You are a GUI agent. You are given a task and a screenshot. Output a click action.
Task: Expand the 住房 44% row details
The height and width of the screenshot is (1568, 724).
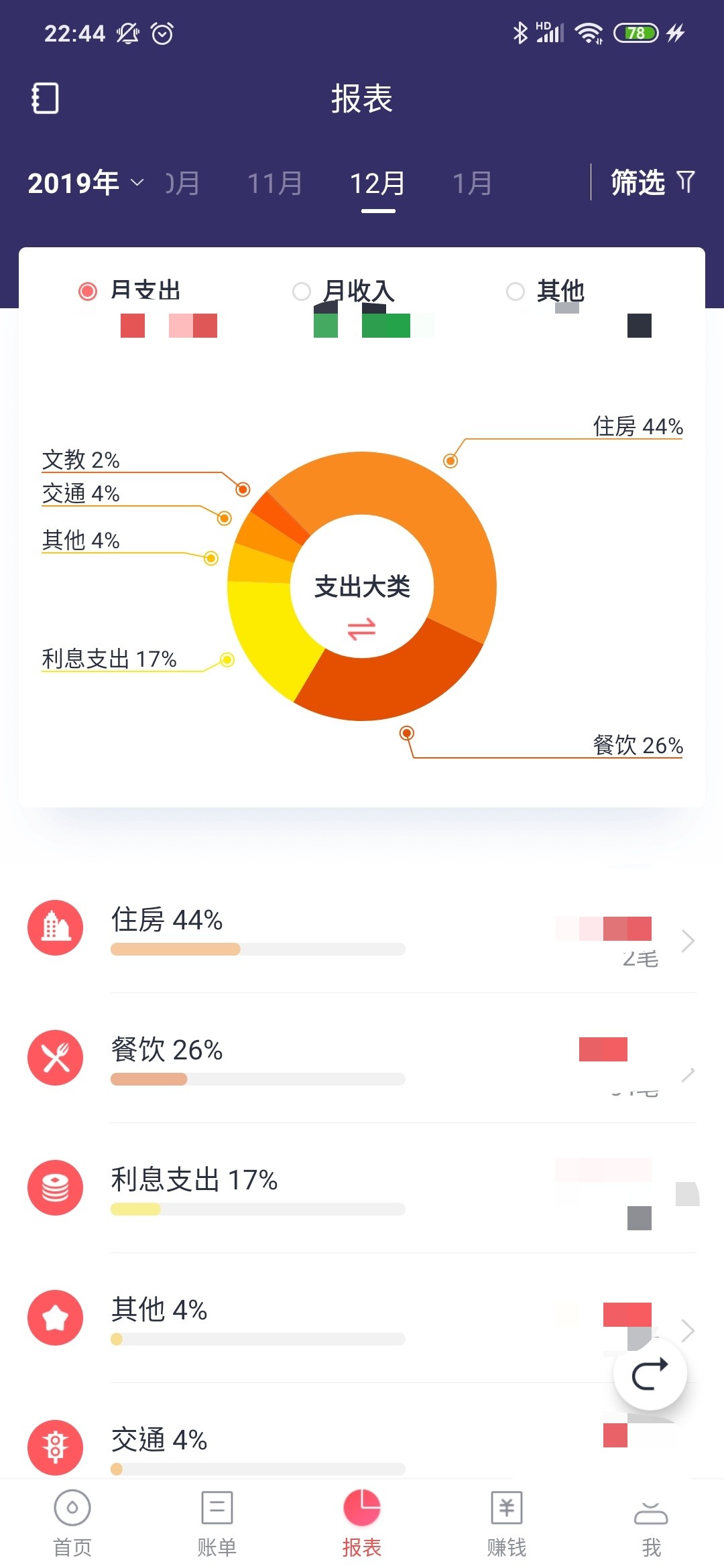pos(689,941)
